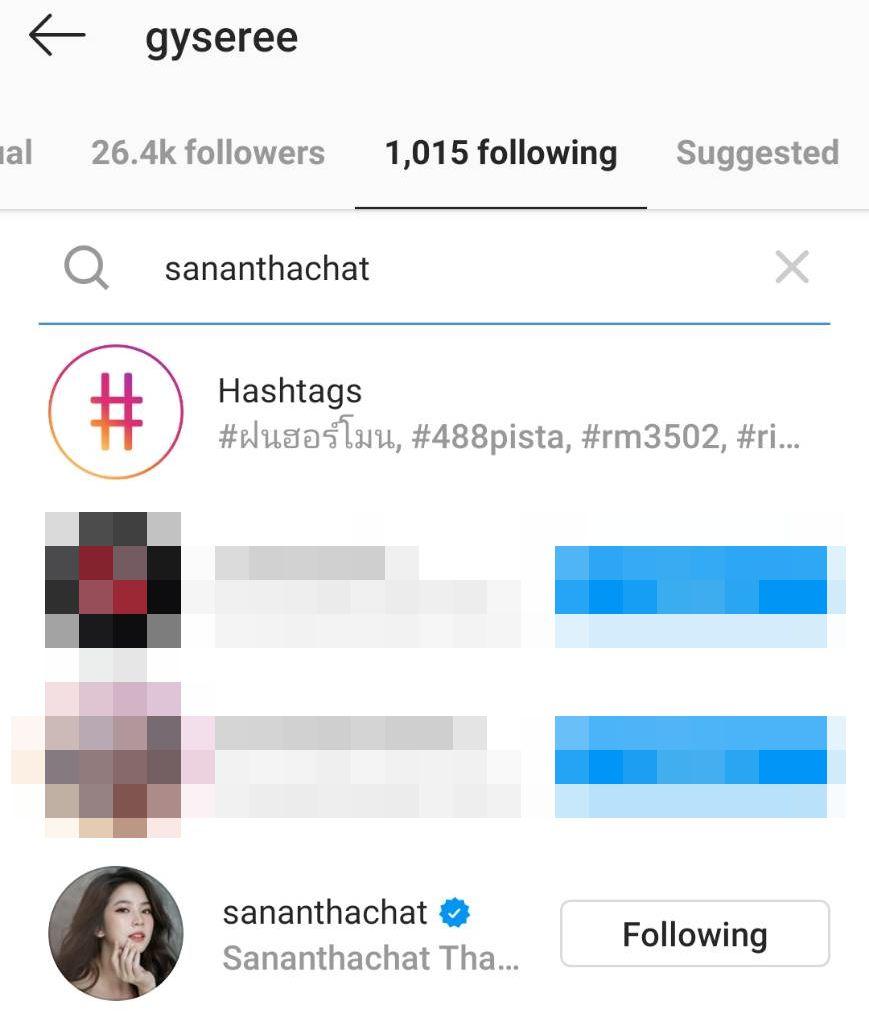Tap the Following button next to sananthachat
Image resolution: width=869 pixels, height=1025 pixels.
(x=694, y=934)
